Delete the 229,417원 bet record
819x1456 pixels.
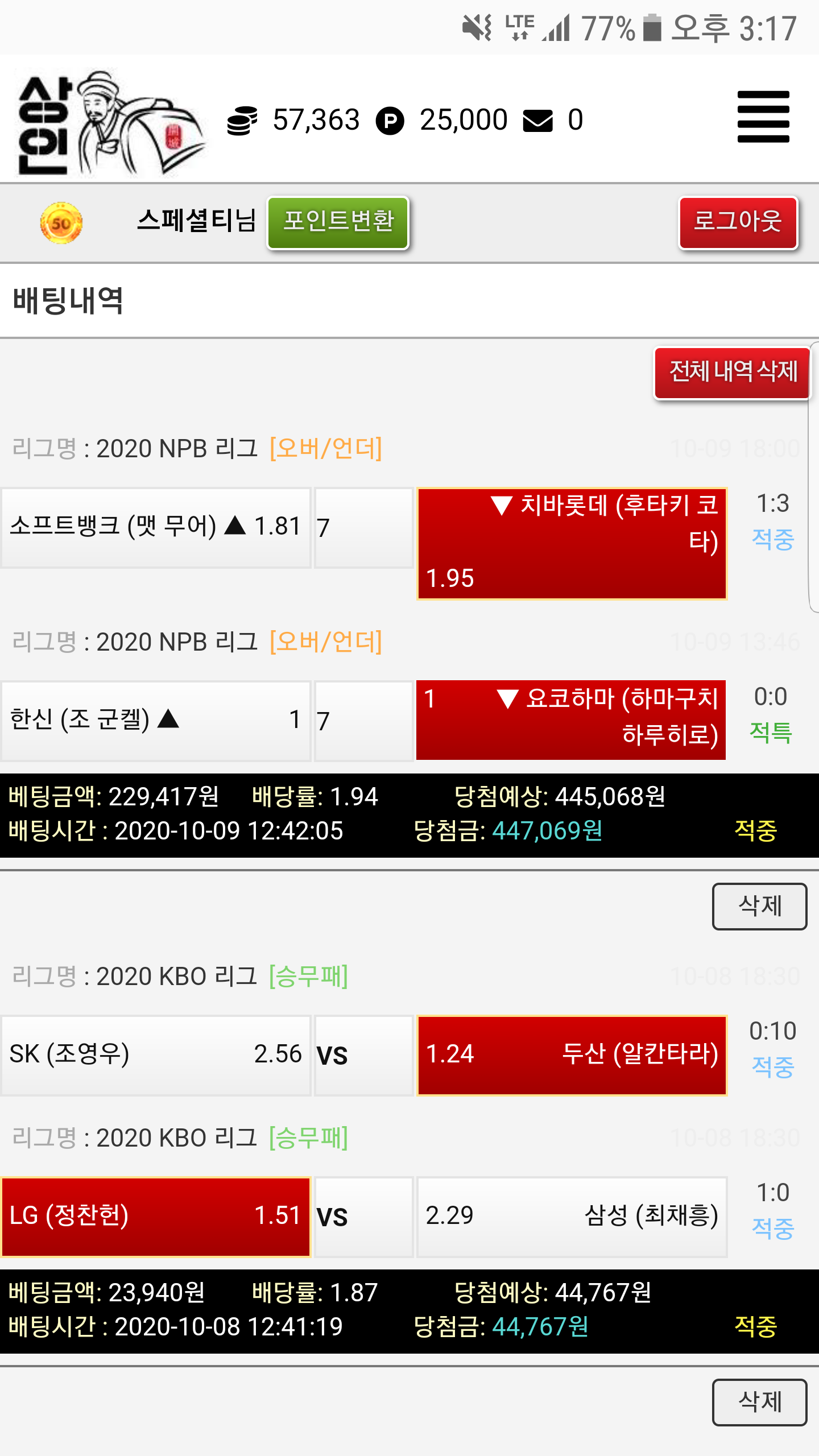[x=759, y=906]
